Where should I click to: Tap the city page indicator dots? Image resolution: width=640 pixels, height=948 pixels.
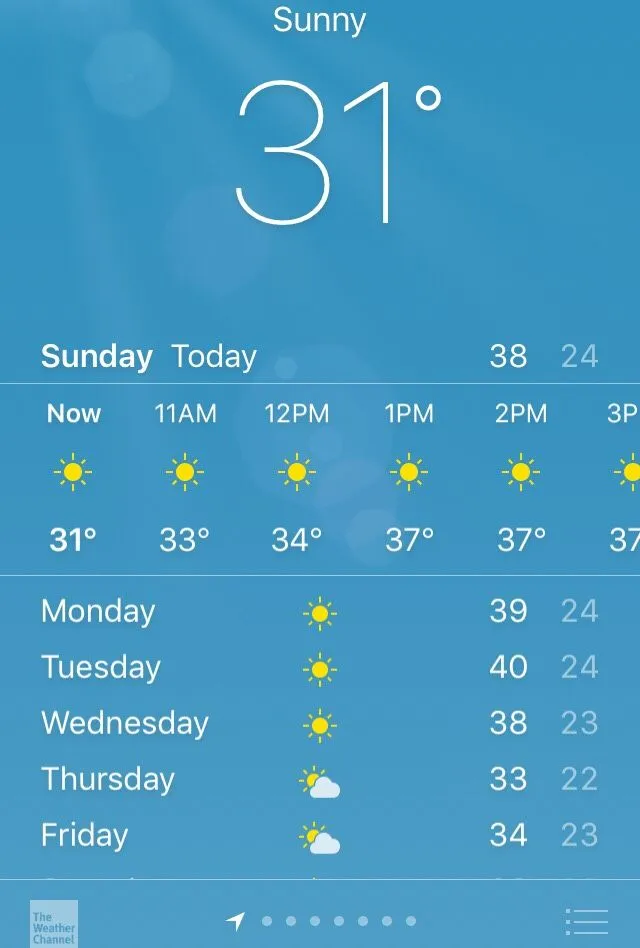(x=338, y=921)
